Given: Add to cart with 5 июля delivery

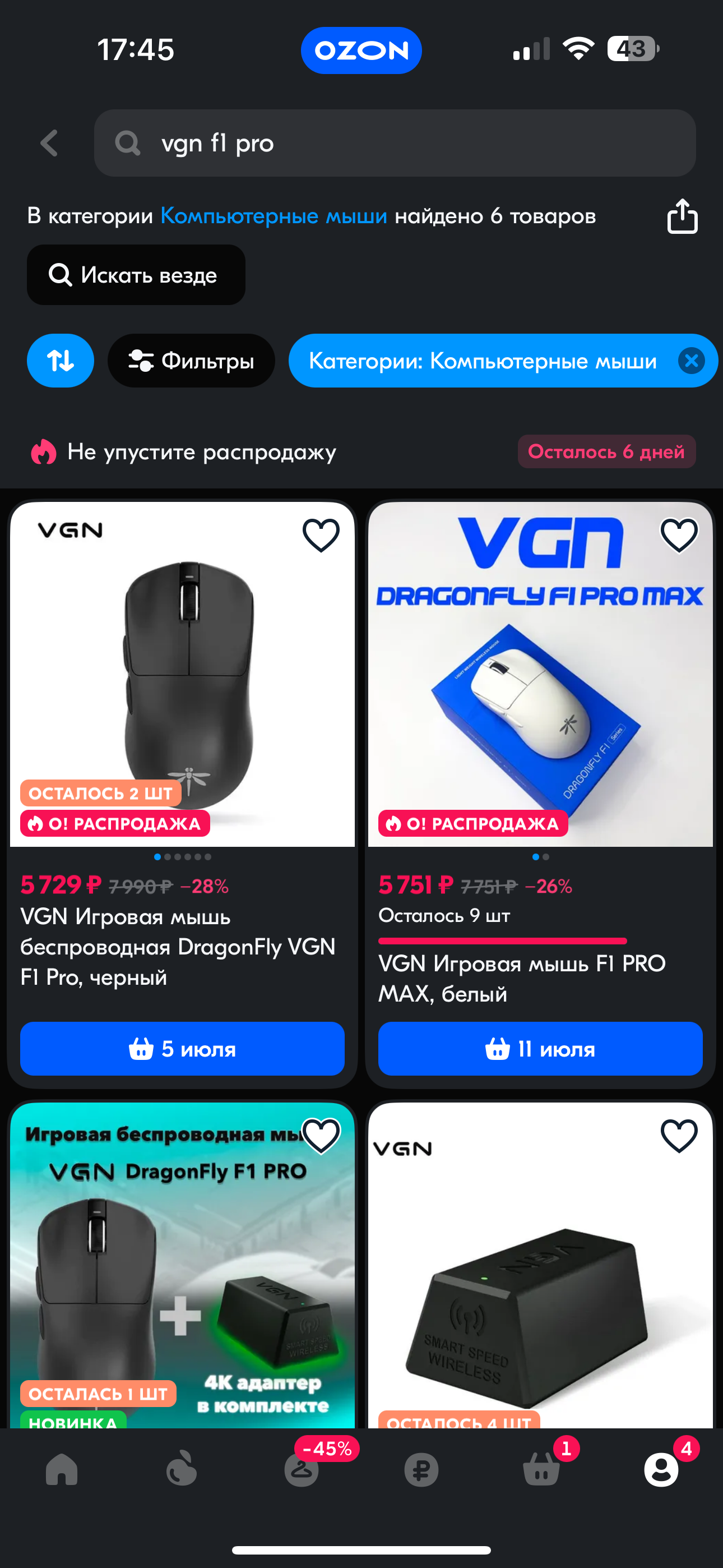Looking at the screenshot, I should (x=182, y=1049).
